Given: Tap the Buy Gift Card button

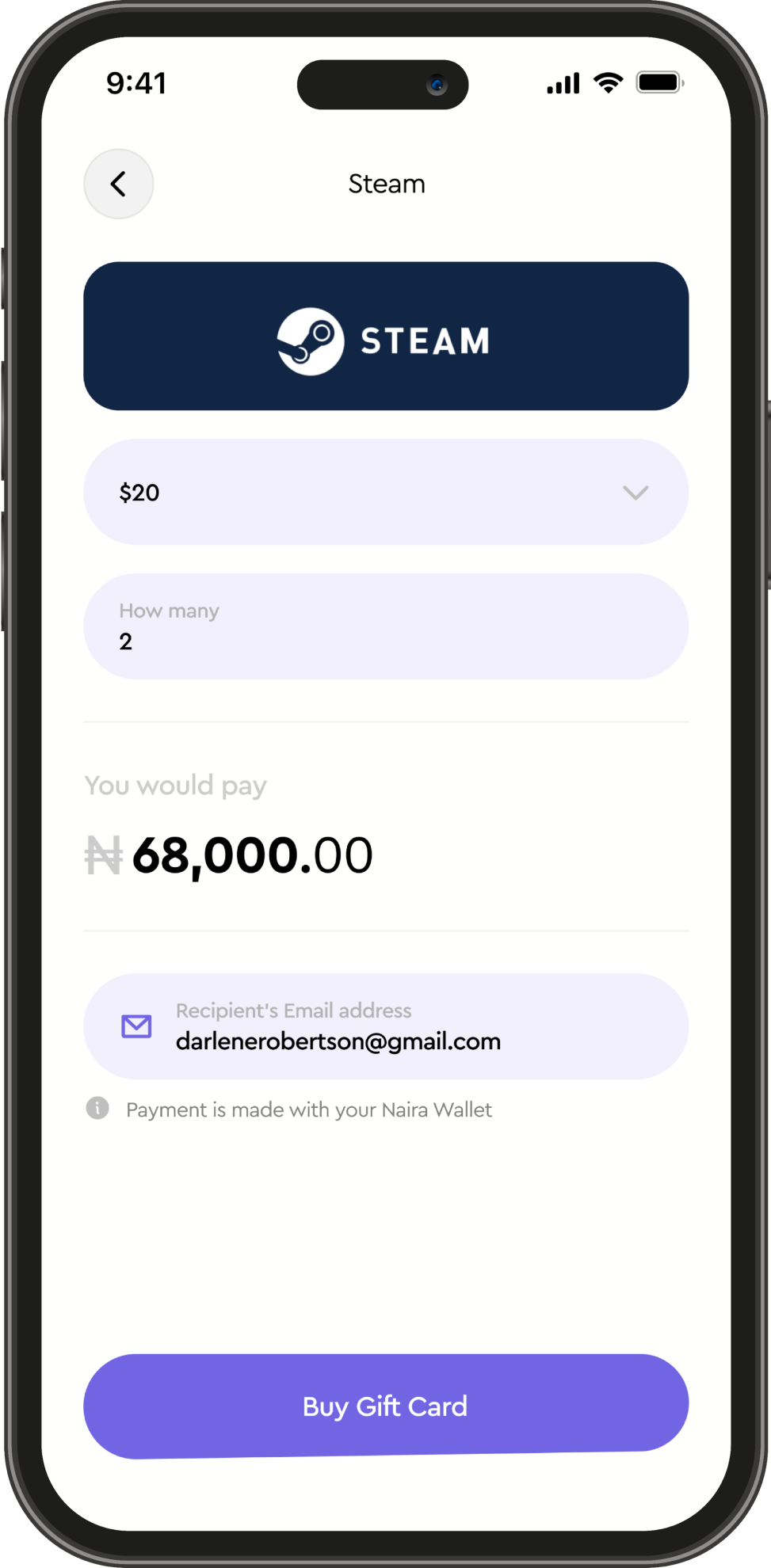Looking at the screenshot, I should [386, 1406].
